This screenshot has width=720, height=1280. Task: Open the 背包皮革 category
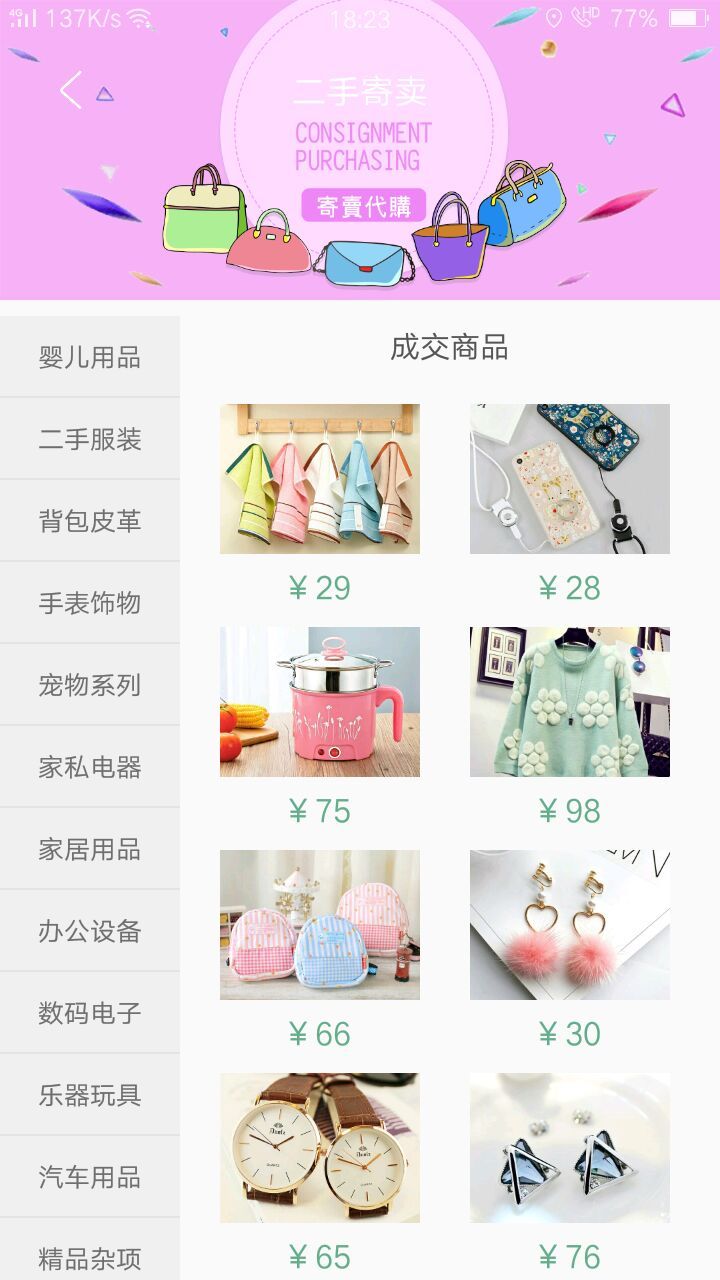coord(90,521)
